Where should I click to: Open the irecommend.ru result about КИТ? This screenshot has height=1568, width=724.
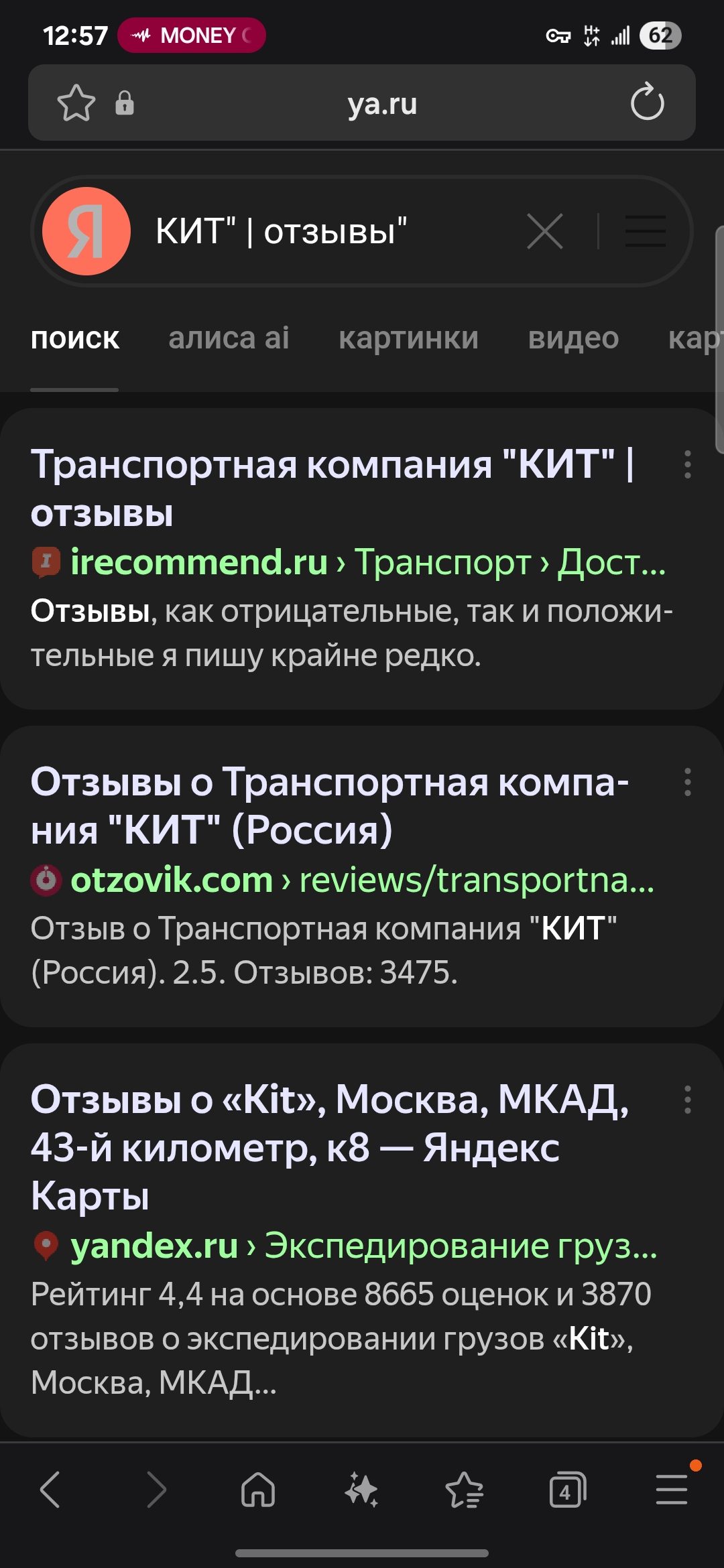332,488
